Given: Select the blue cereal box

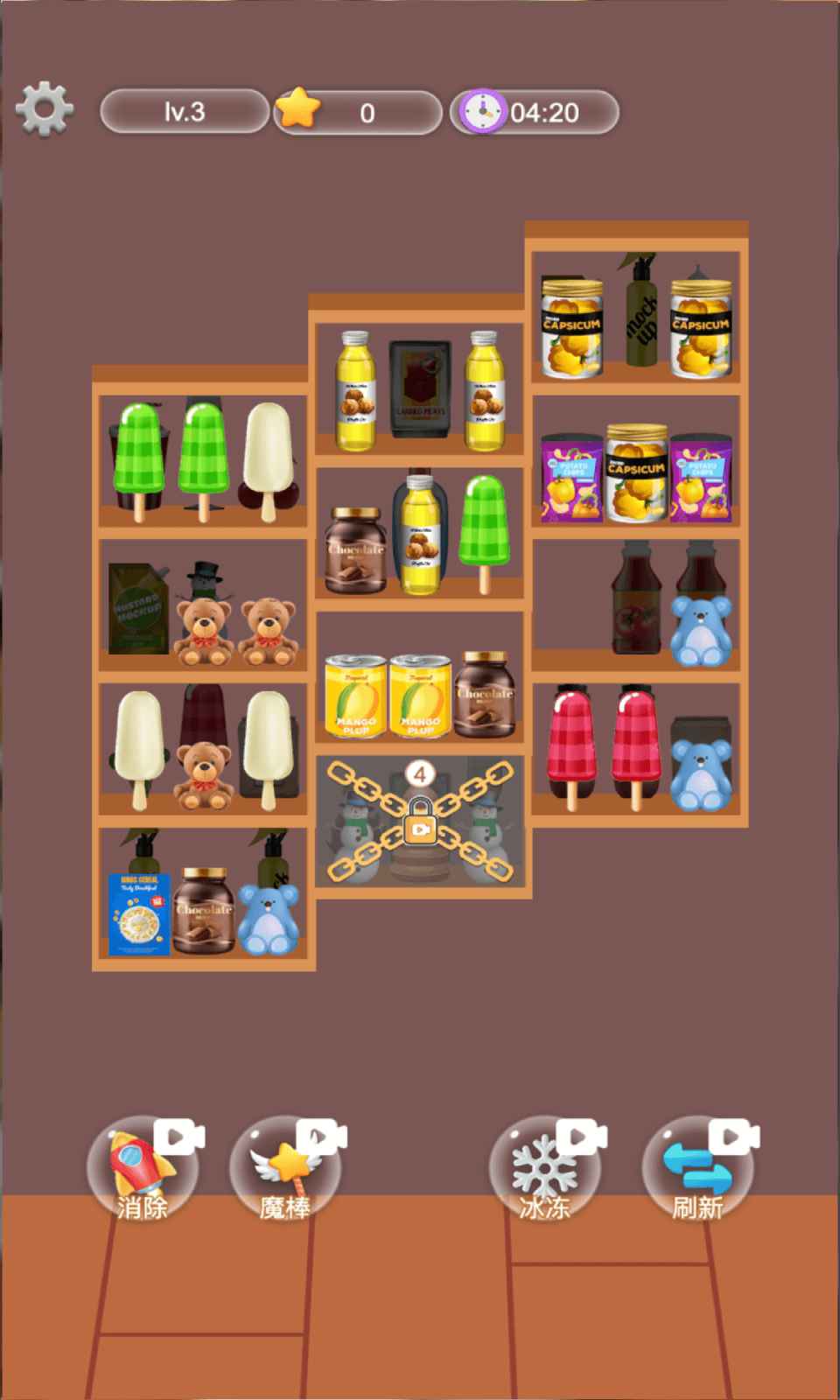Looking at the screenshot, I should tap(140, 914).
